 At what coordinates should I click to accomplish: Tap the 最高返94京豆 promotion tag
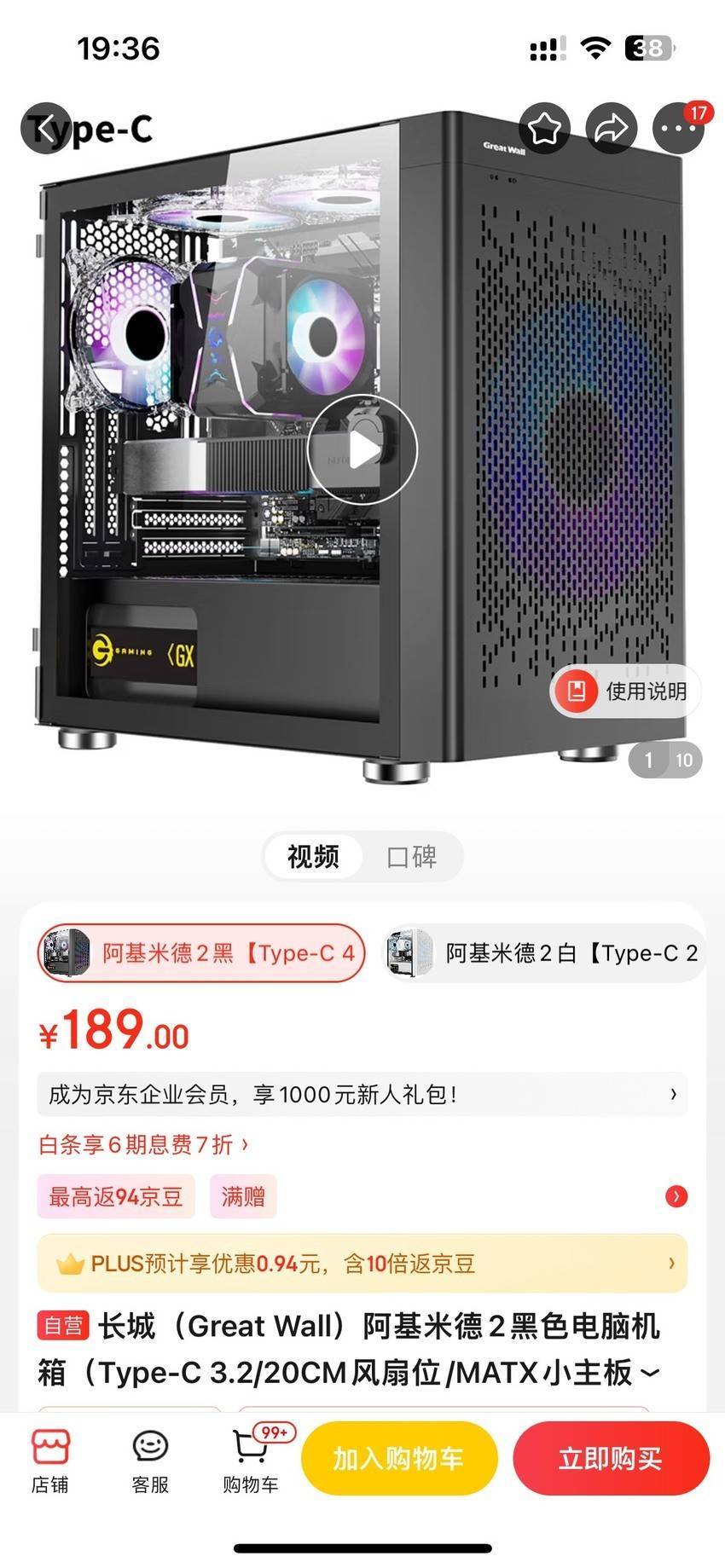point(116,1196)
